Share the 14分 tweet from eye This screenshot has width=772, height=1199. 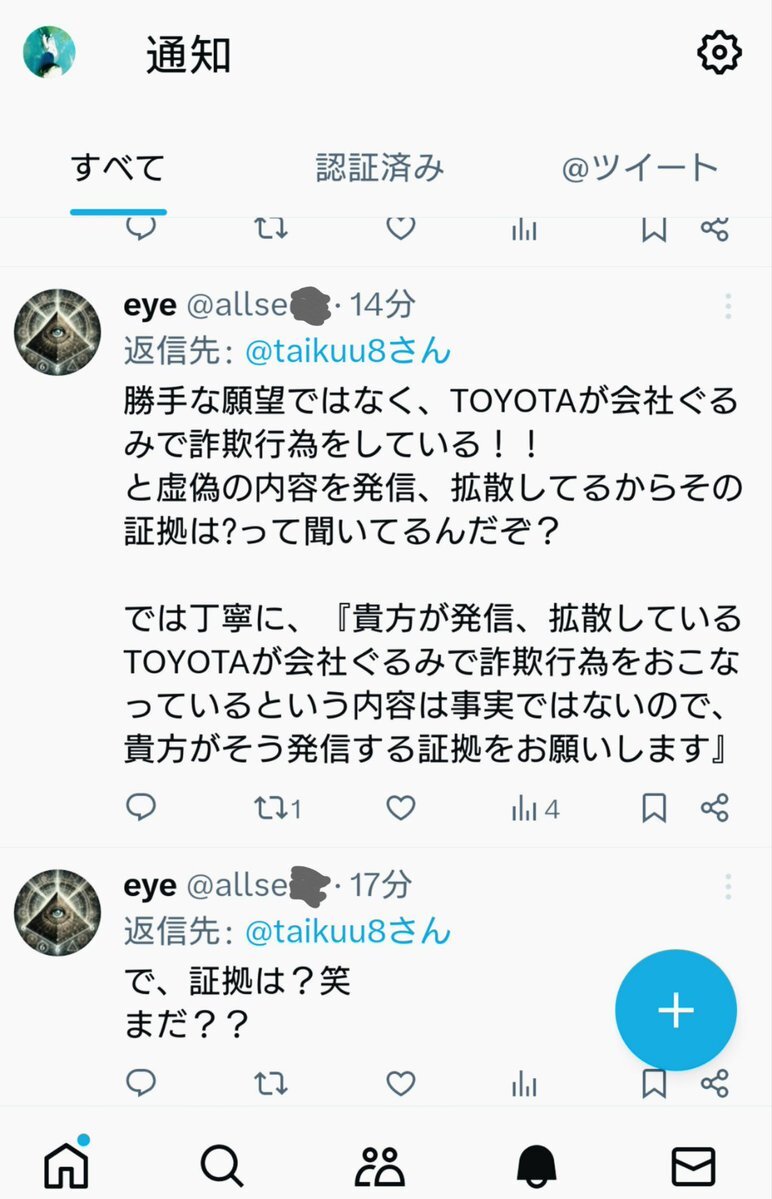[714, 808]
